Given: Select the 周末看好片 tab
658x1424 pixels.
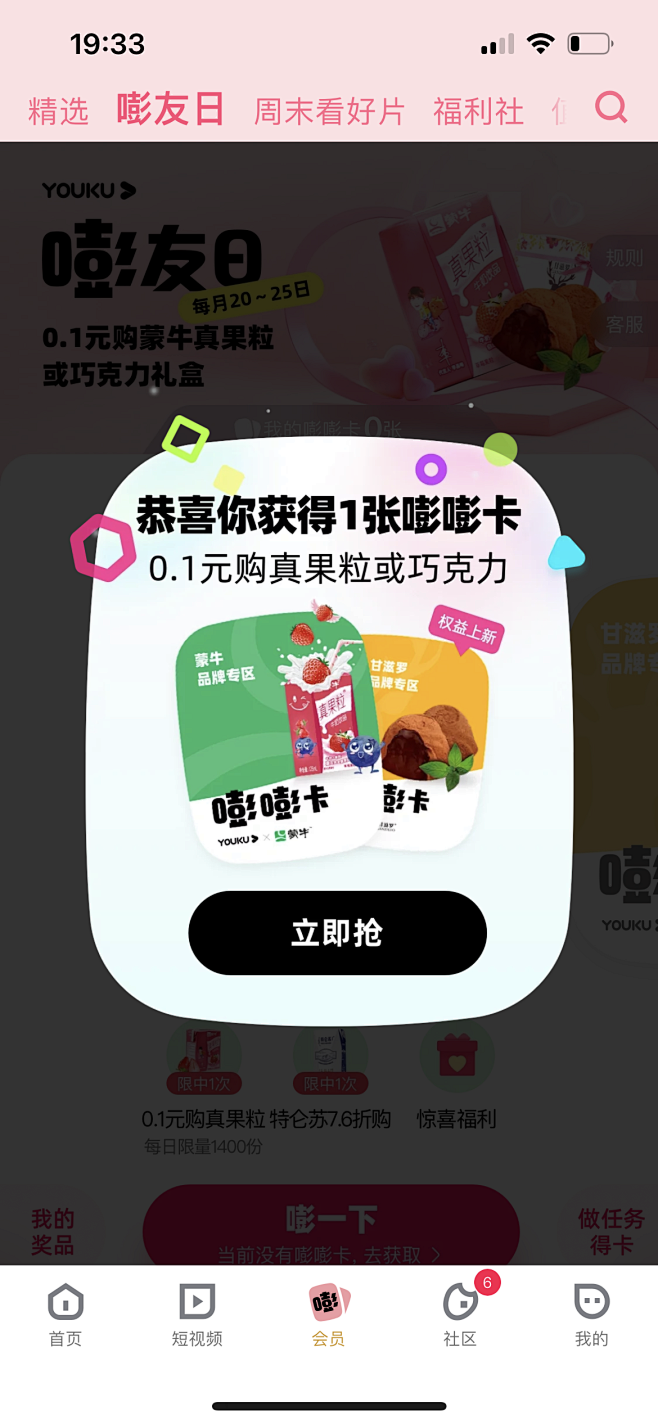Looking at the screenshot, I should 329,111.
